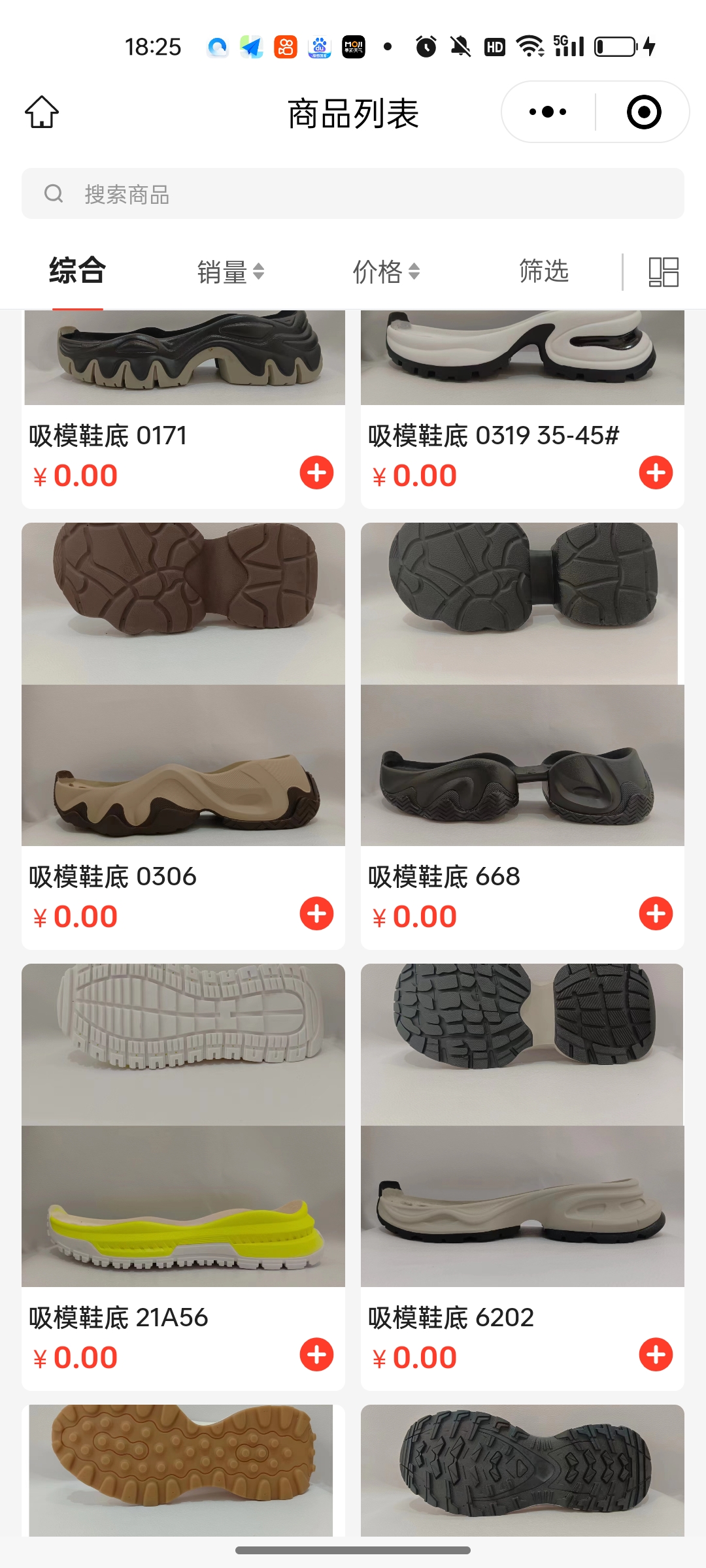Image resolution: width=706 pixels, height=1568 pixels.
Task: Close the mini program with circle button
Action: click(x=643, y=112)
